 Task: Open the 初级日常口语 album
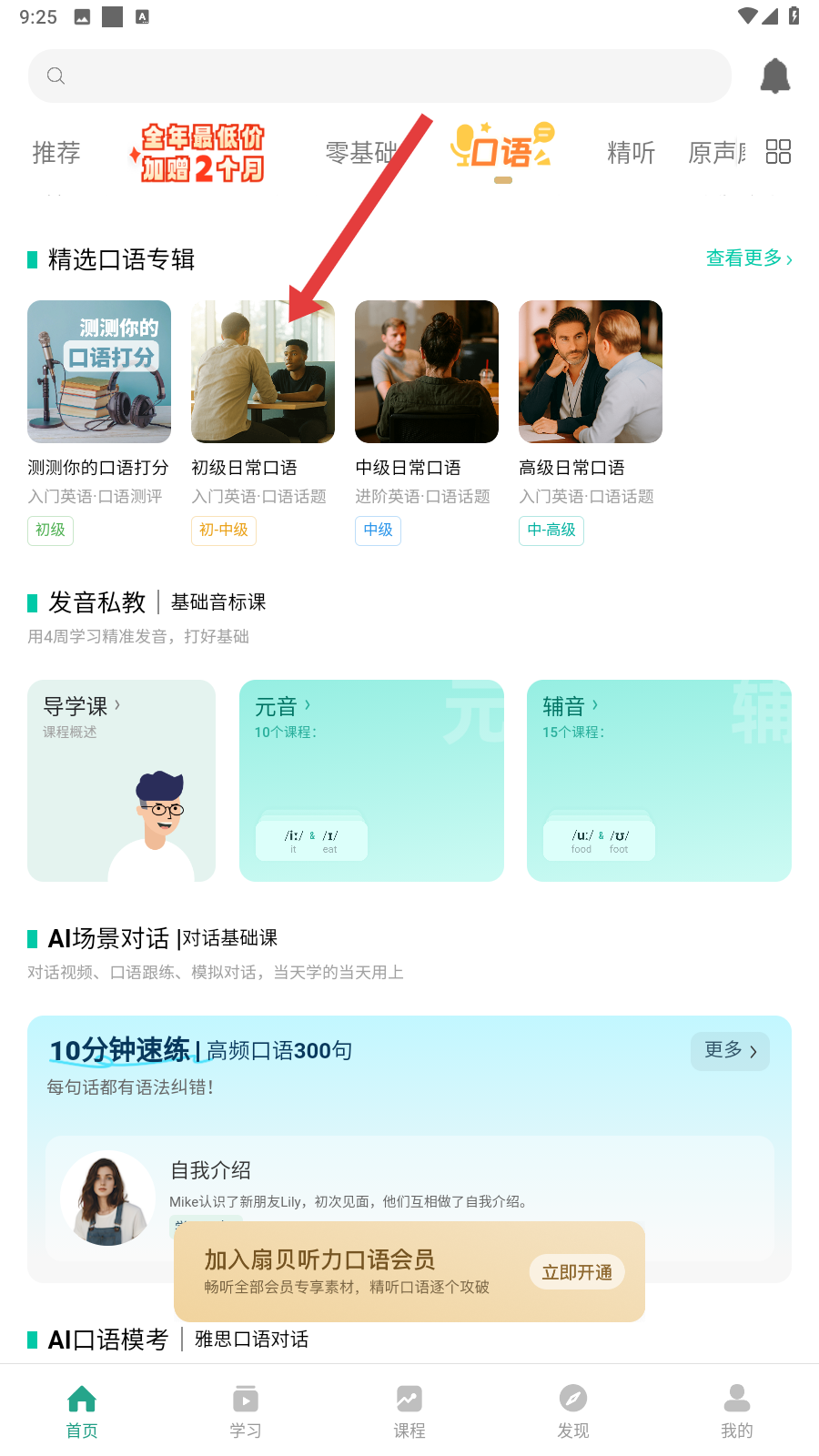(x=263, y=372)
